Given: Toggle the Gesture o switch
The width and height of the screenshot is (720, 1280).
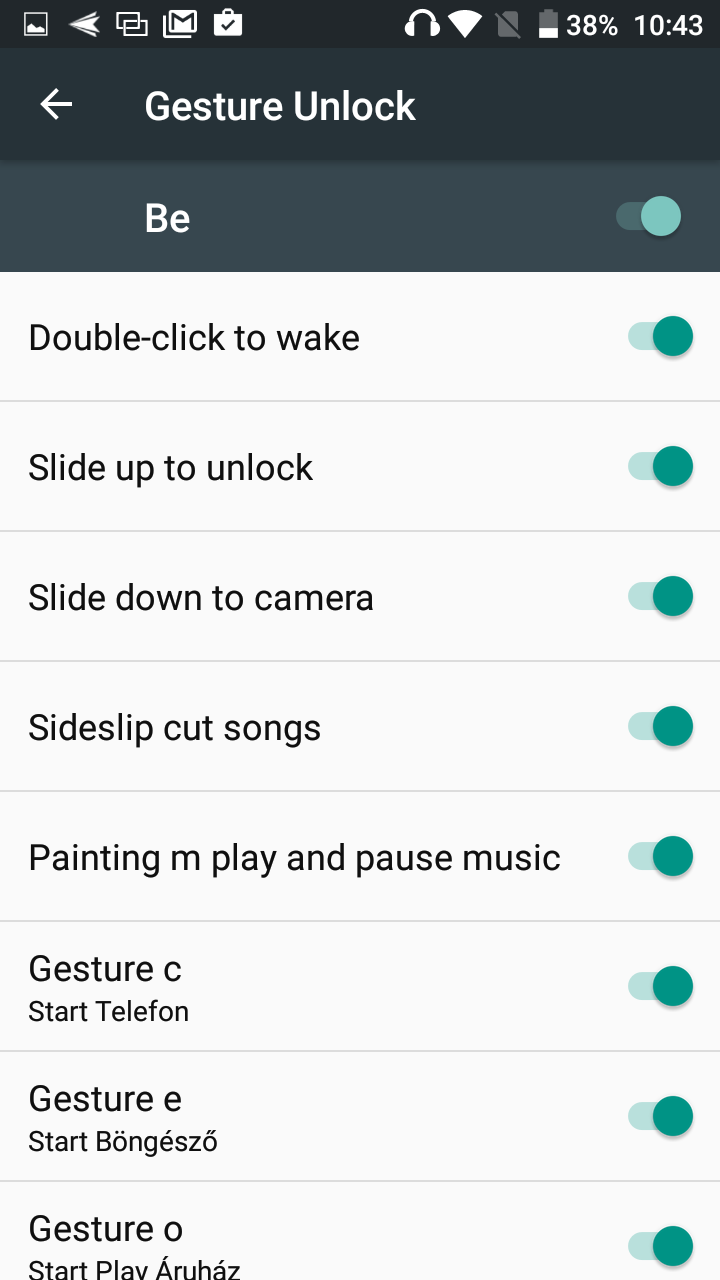Looking at the screenshot, I should click(x=660, y=1246).
